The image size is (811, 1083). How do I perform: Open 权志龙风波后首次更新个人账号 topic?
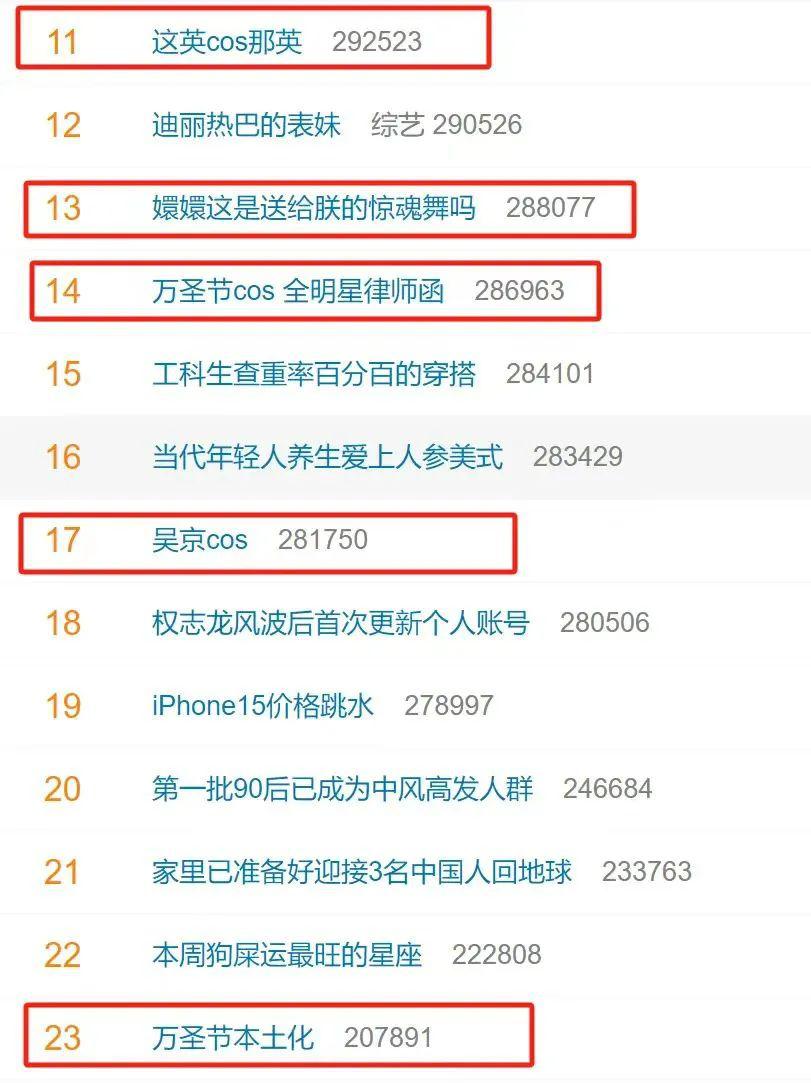pos(340,623)
